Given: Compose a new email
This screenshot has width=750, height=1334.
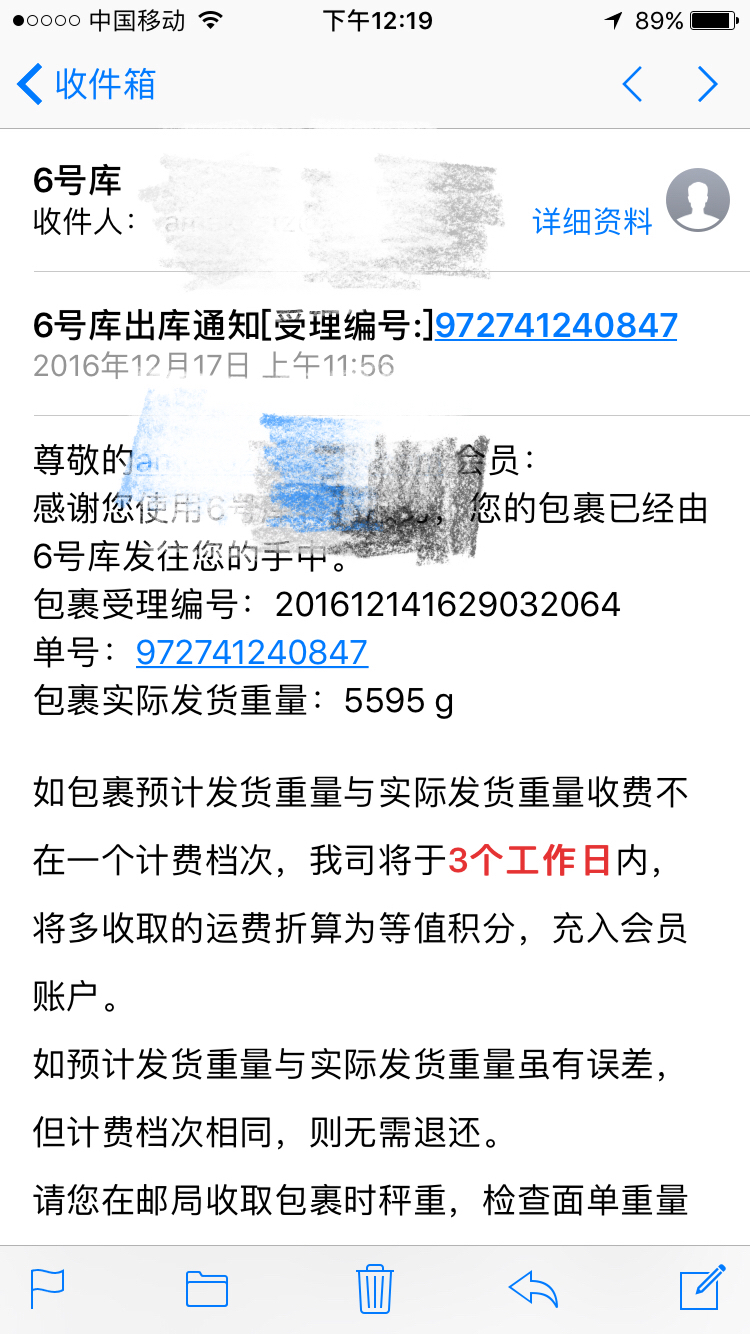Looking at the screenshot, I should pos(702,1287).
